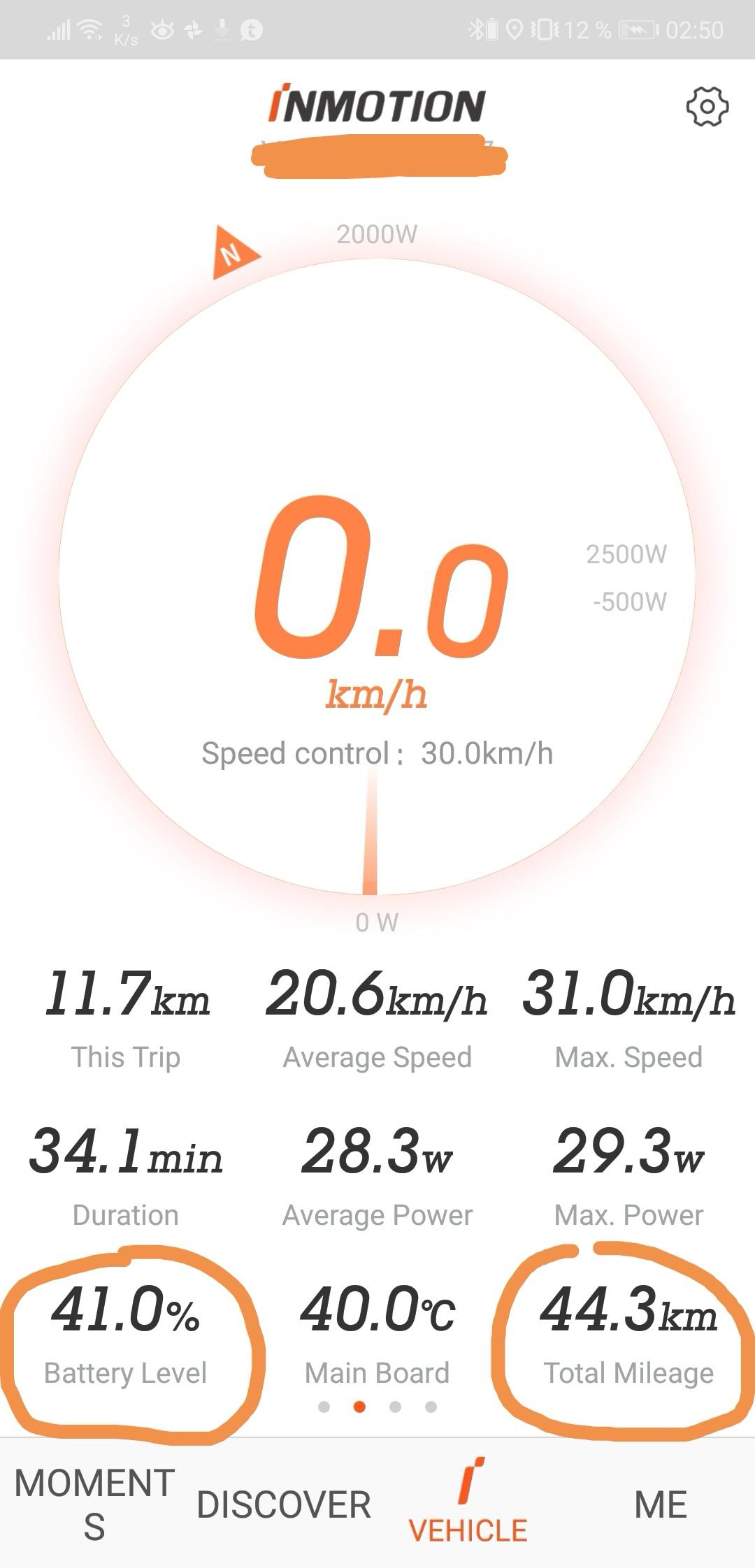Open the settings gear icon
The image size is (755, 1568).
coord(707,107)
